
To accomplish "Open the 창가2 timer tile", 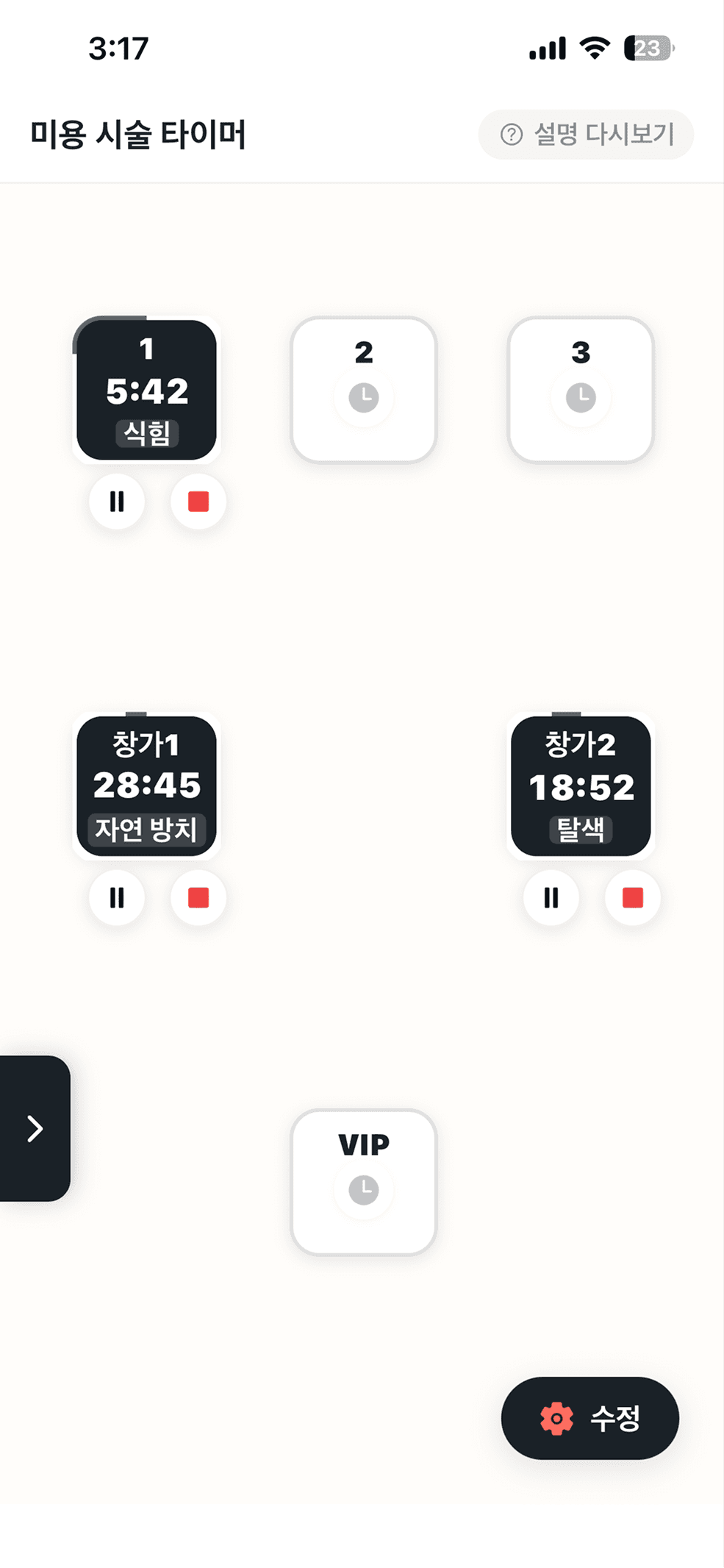I will tap(581, 785).
